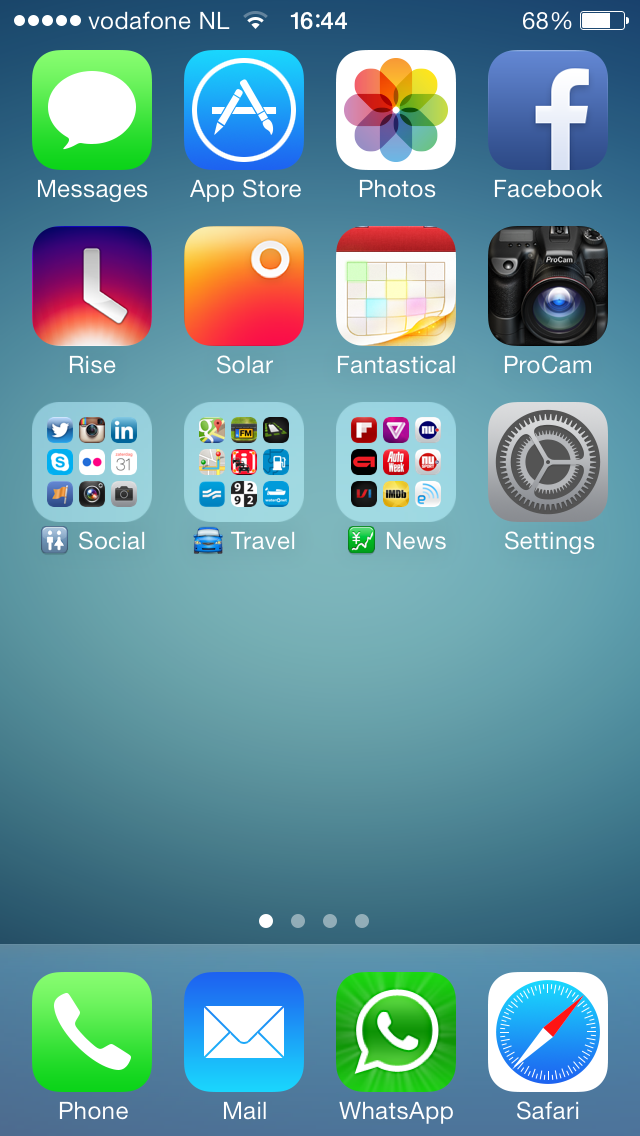
Task: Open the Photos app
Action: 396,110
